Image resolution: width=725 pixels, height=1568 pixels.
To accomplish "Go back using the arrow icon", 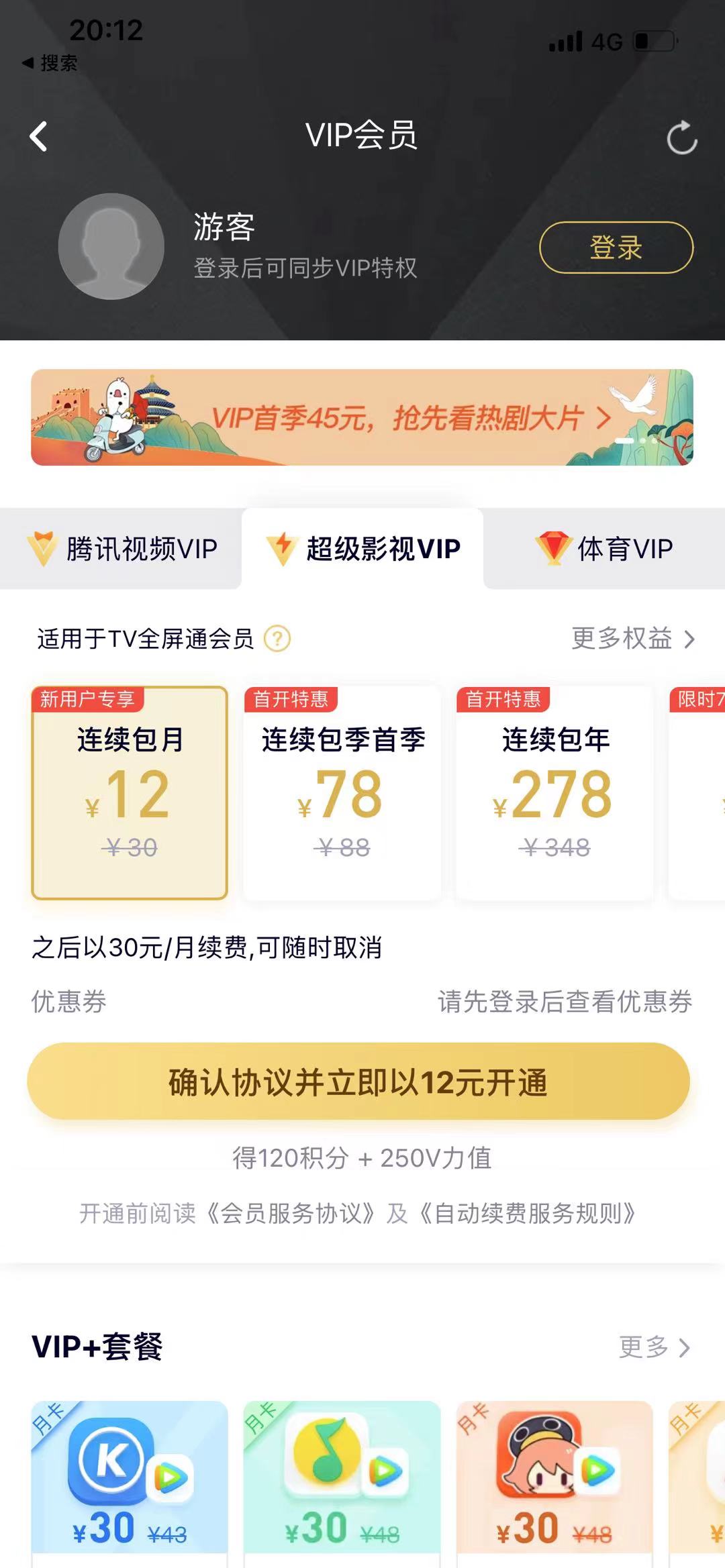I will click(x=39, y=137).
